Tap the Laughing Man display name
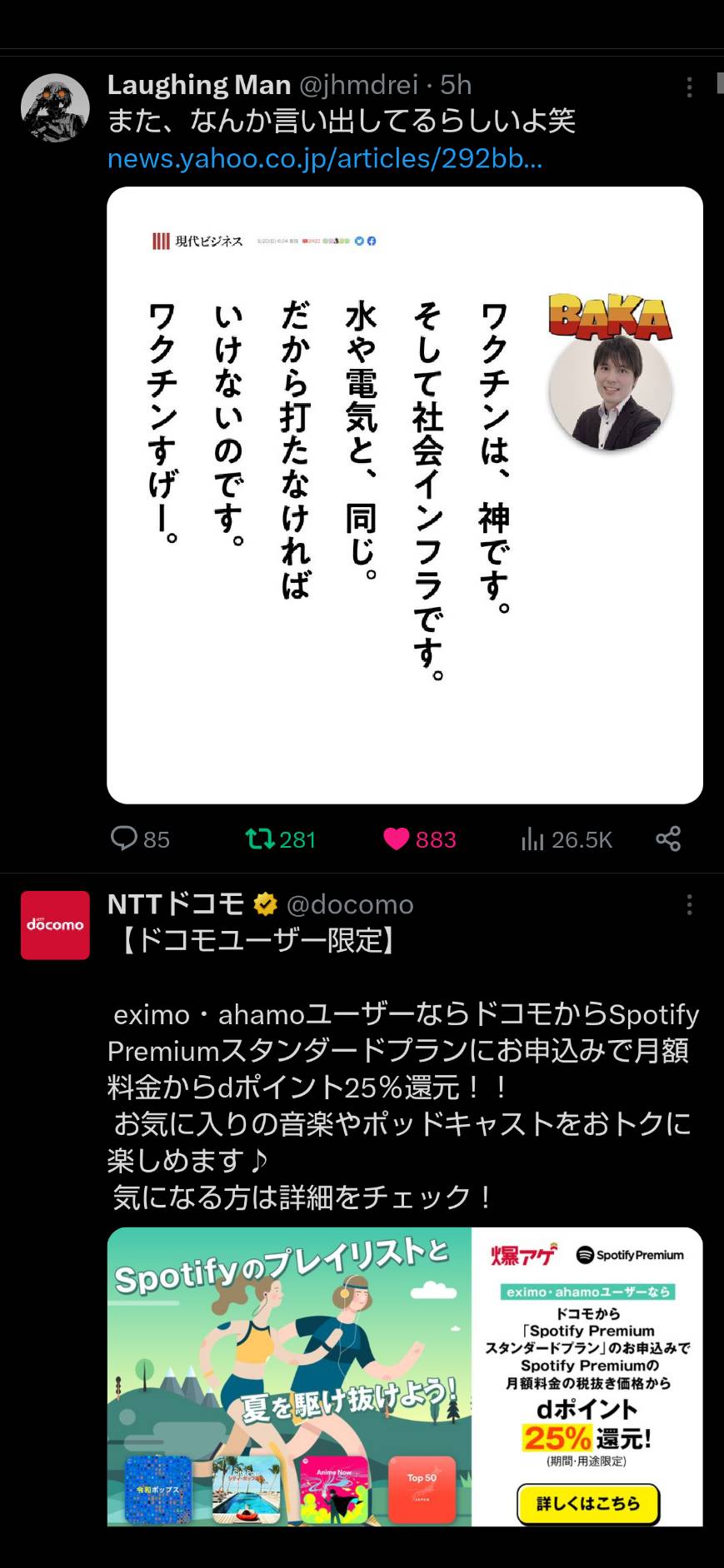 [199, 85]
